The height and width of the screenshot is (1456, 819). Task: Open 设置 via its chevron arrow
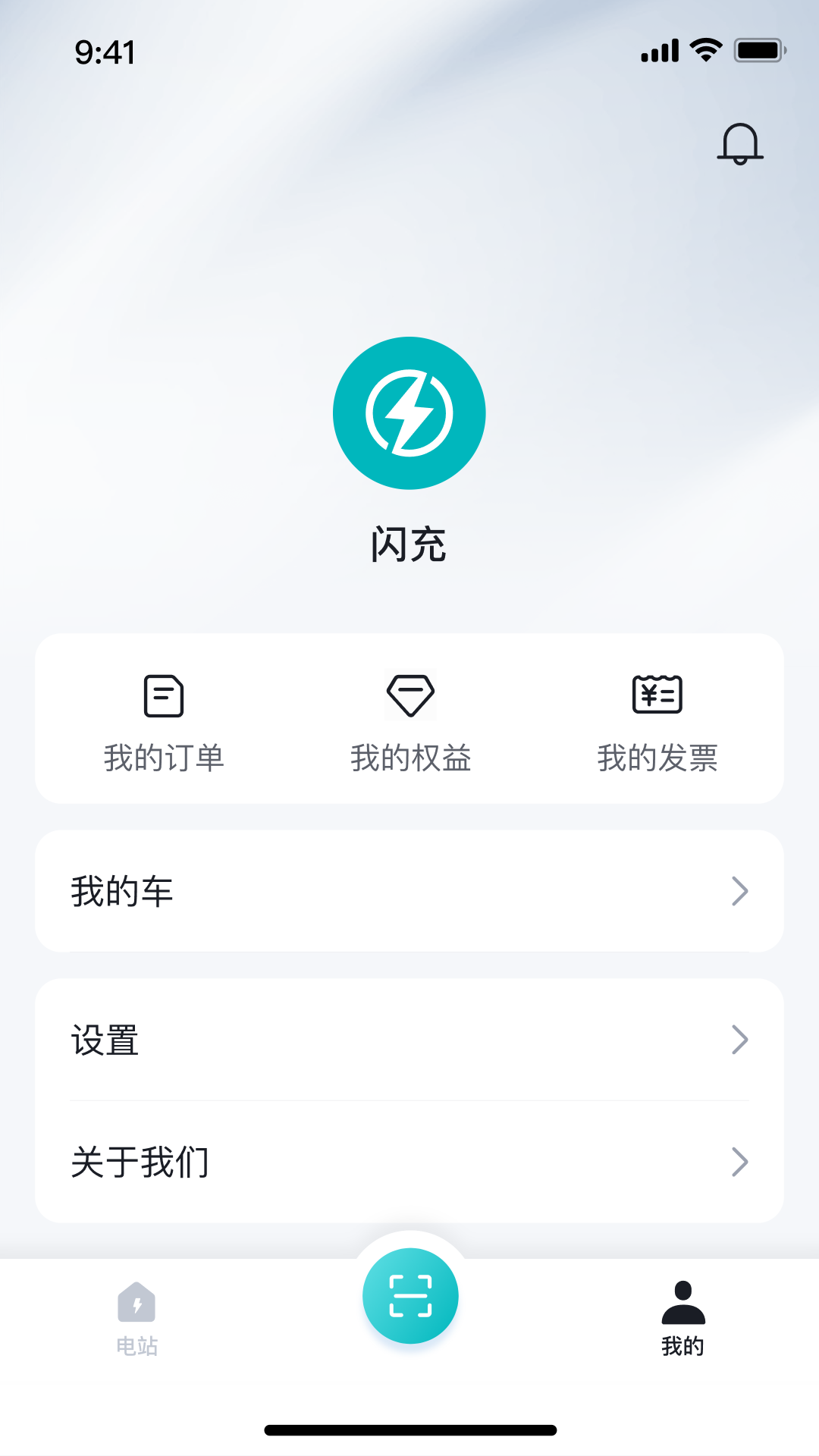tap(740, 1040)
